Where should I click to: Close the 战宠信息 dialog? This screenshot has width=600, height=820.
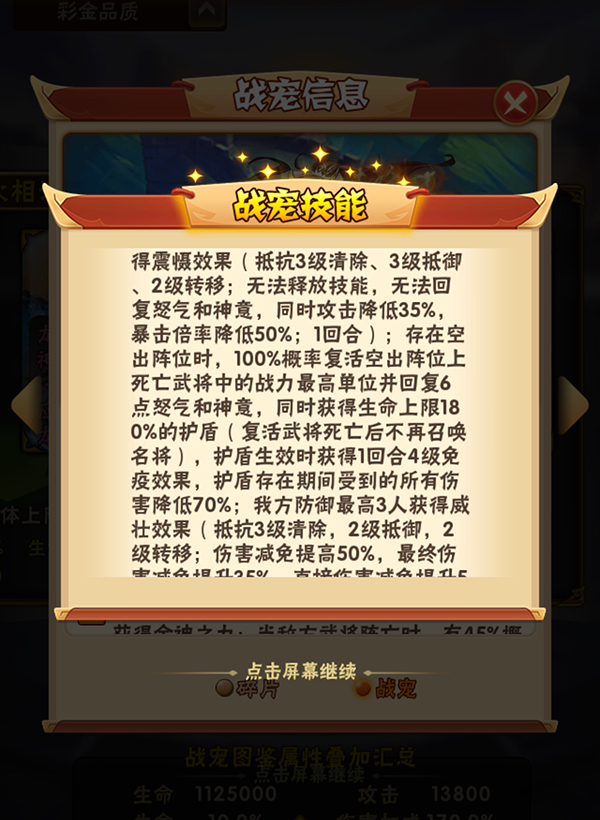pyautogui.click(x=515, y=103)
